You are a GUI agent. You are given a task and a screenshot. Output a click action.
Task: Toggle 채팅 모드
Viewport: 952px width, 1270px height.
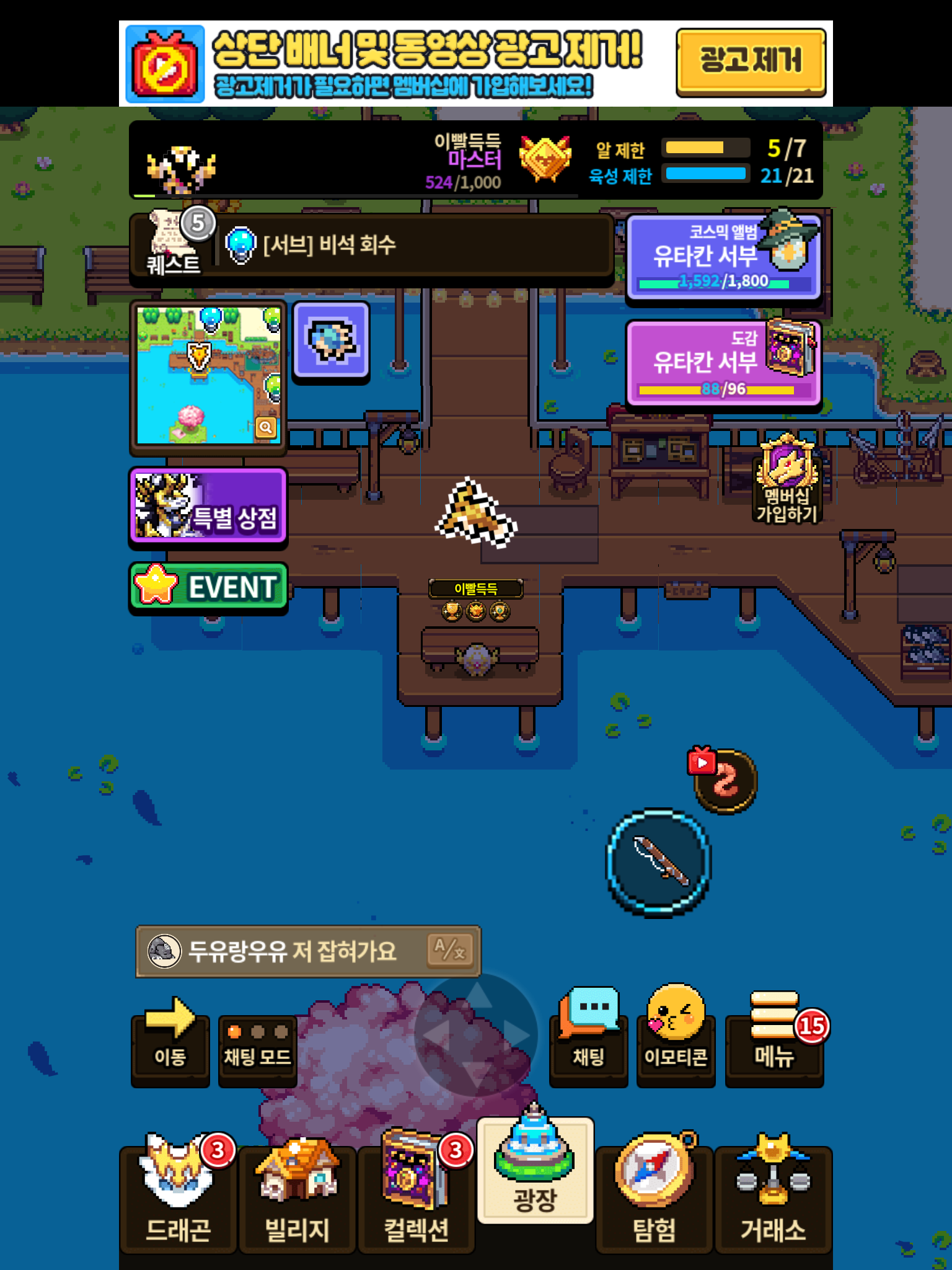pyautogui.click(x=257, y=1050)
